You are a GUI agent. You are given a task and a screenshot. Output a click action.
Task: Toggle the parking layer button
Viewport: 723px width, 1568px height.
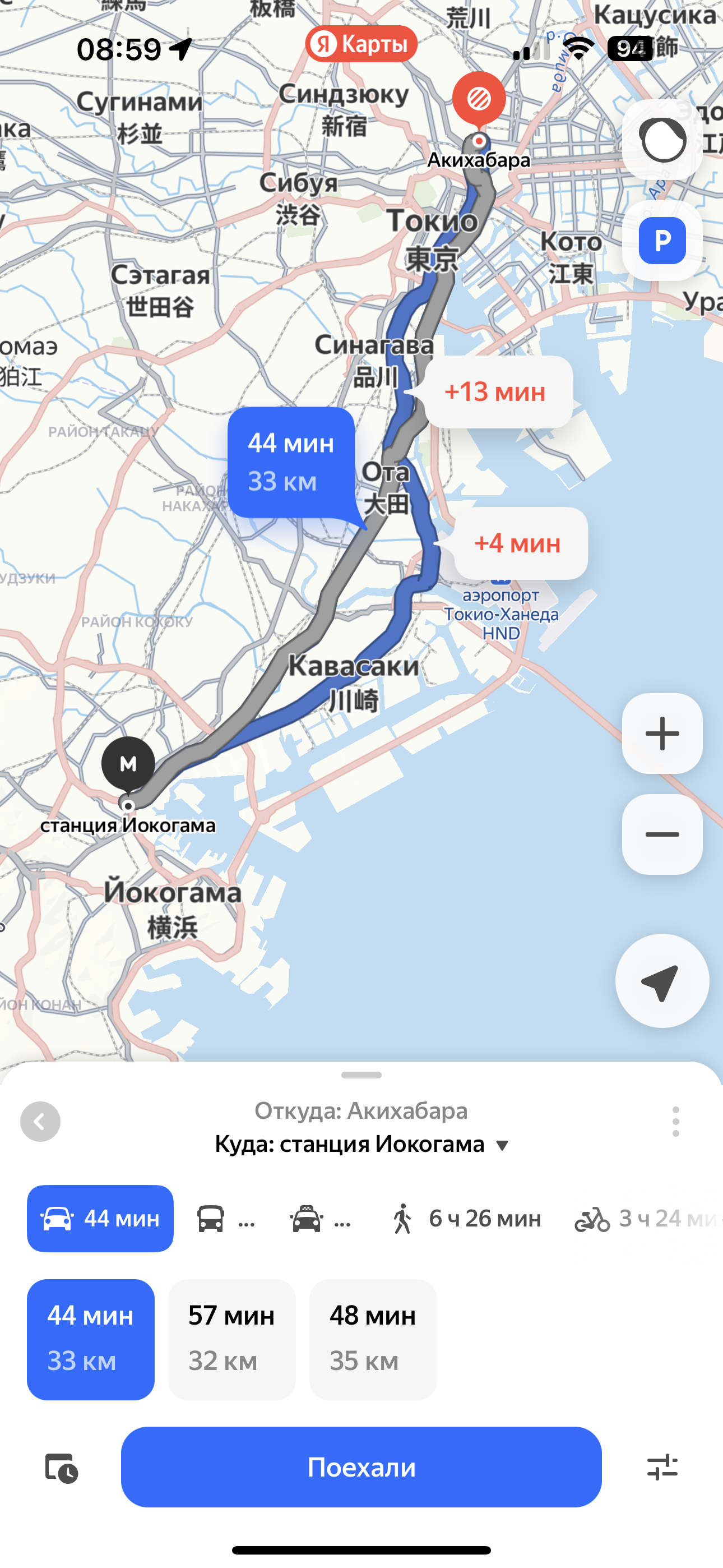coord(661,241)
